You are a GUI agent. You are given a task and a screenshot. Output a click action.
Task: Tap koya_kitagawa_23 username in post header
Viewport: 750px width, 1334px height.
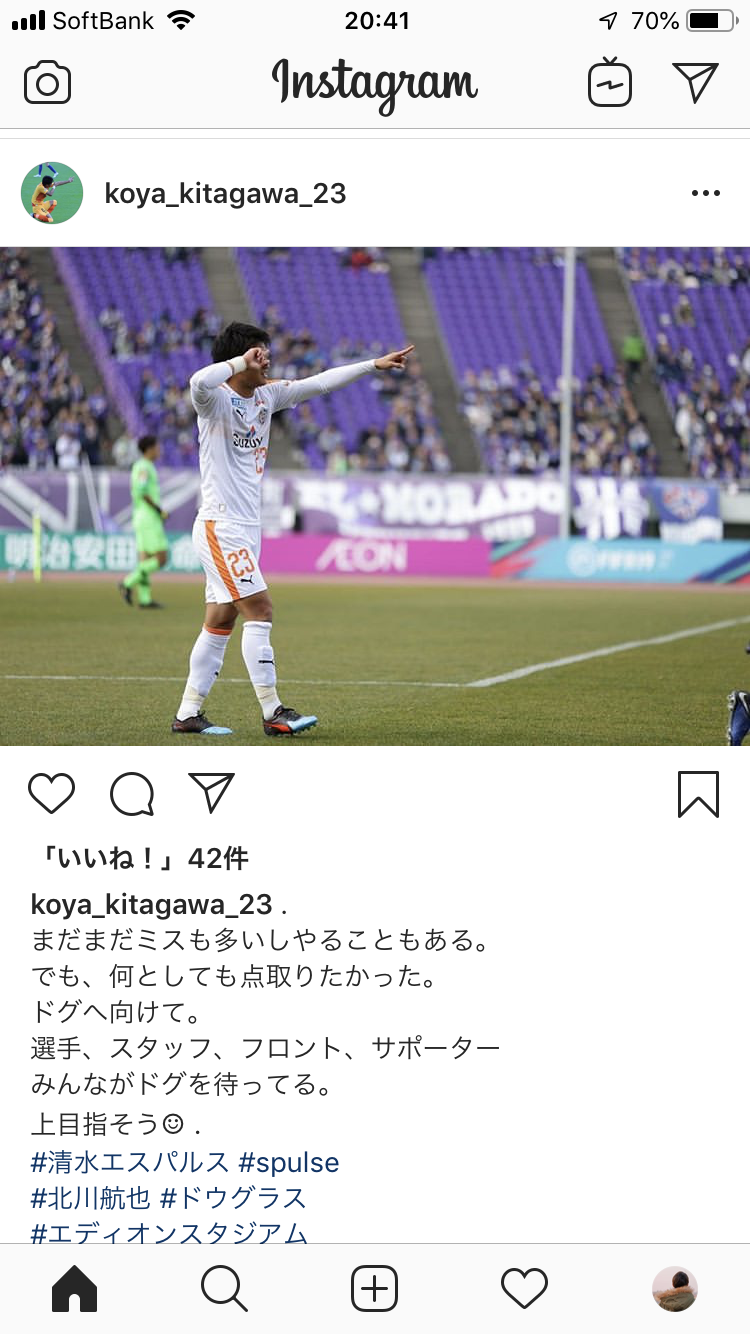225,193
